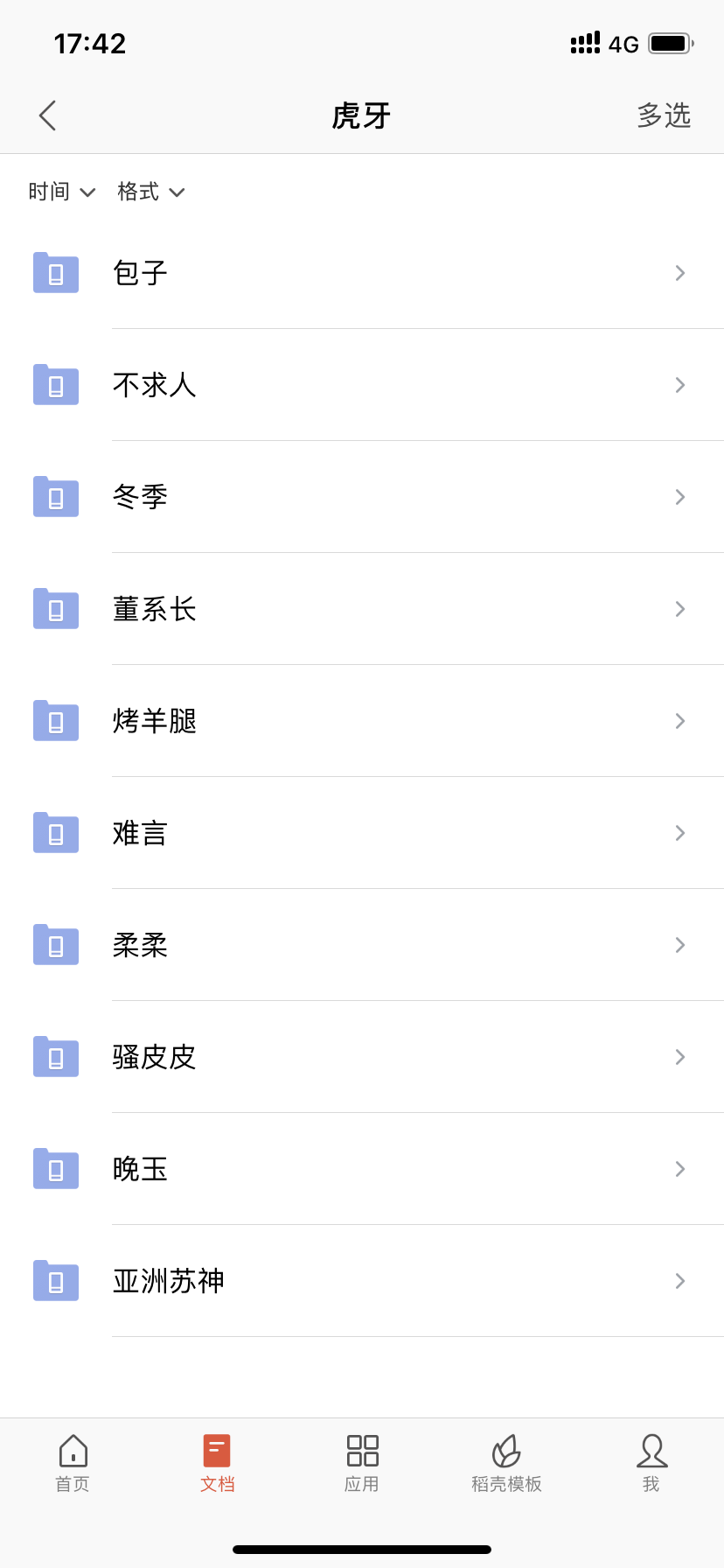Open the 我 profile tab
This screenshot has height=1568, width=724.
pos(651,1463)
